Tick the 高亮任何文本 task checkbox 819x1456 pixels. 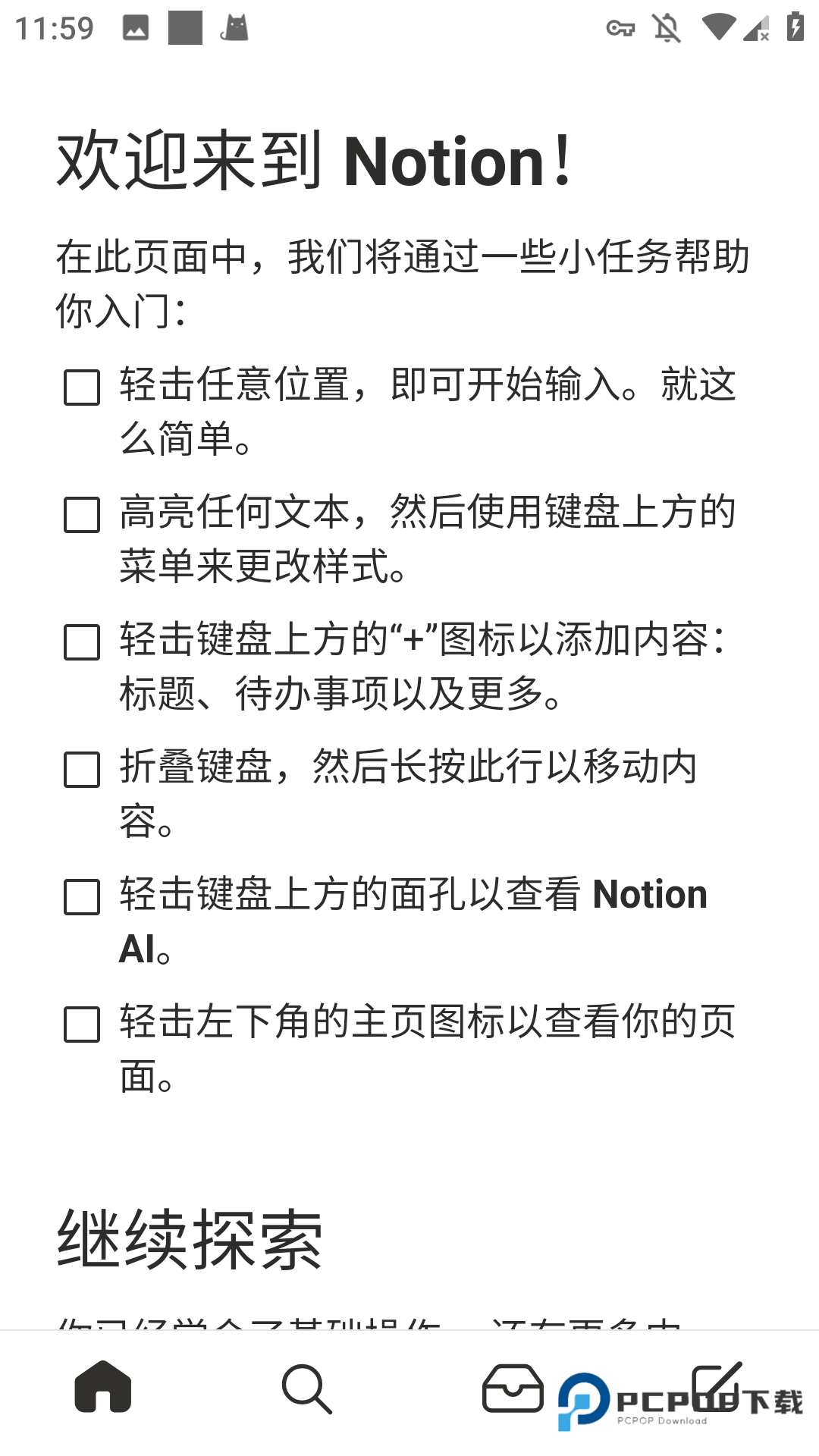coord(82,515)
